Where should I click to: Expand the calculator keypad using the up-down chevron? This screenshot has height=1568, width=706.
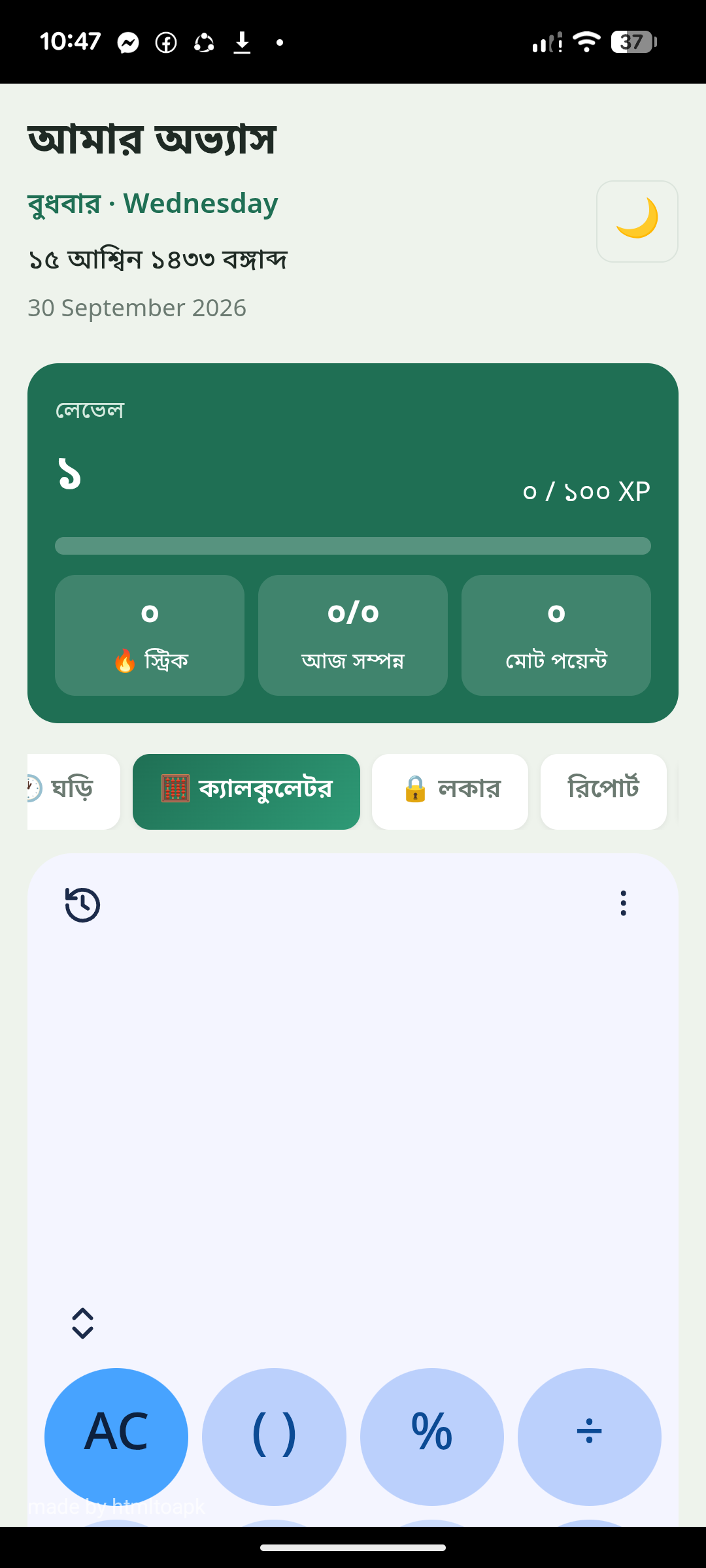(x=82, y=1324)
